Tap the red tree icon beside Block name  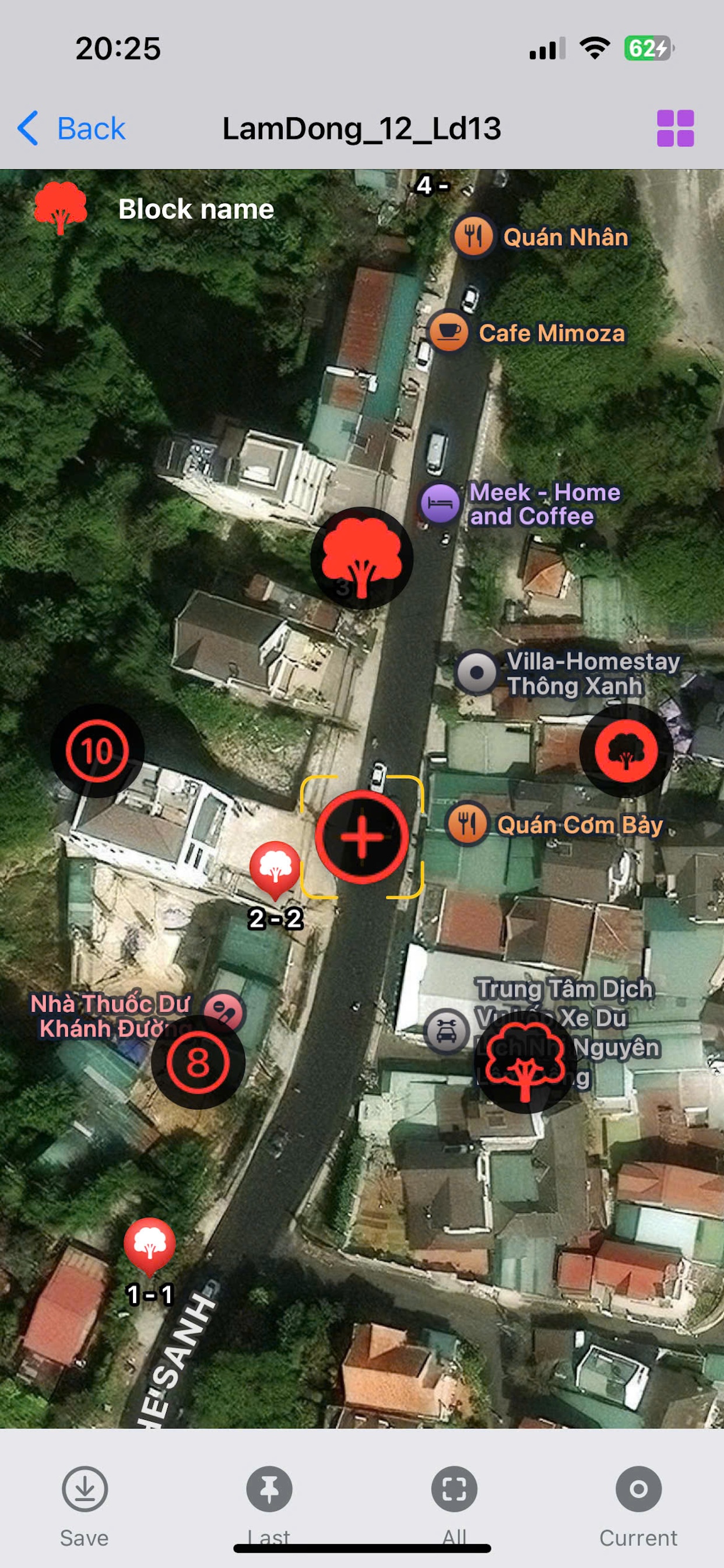60,208
